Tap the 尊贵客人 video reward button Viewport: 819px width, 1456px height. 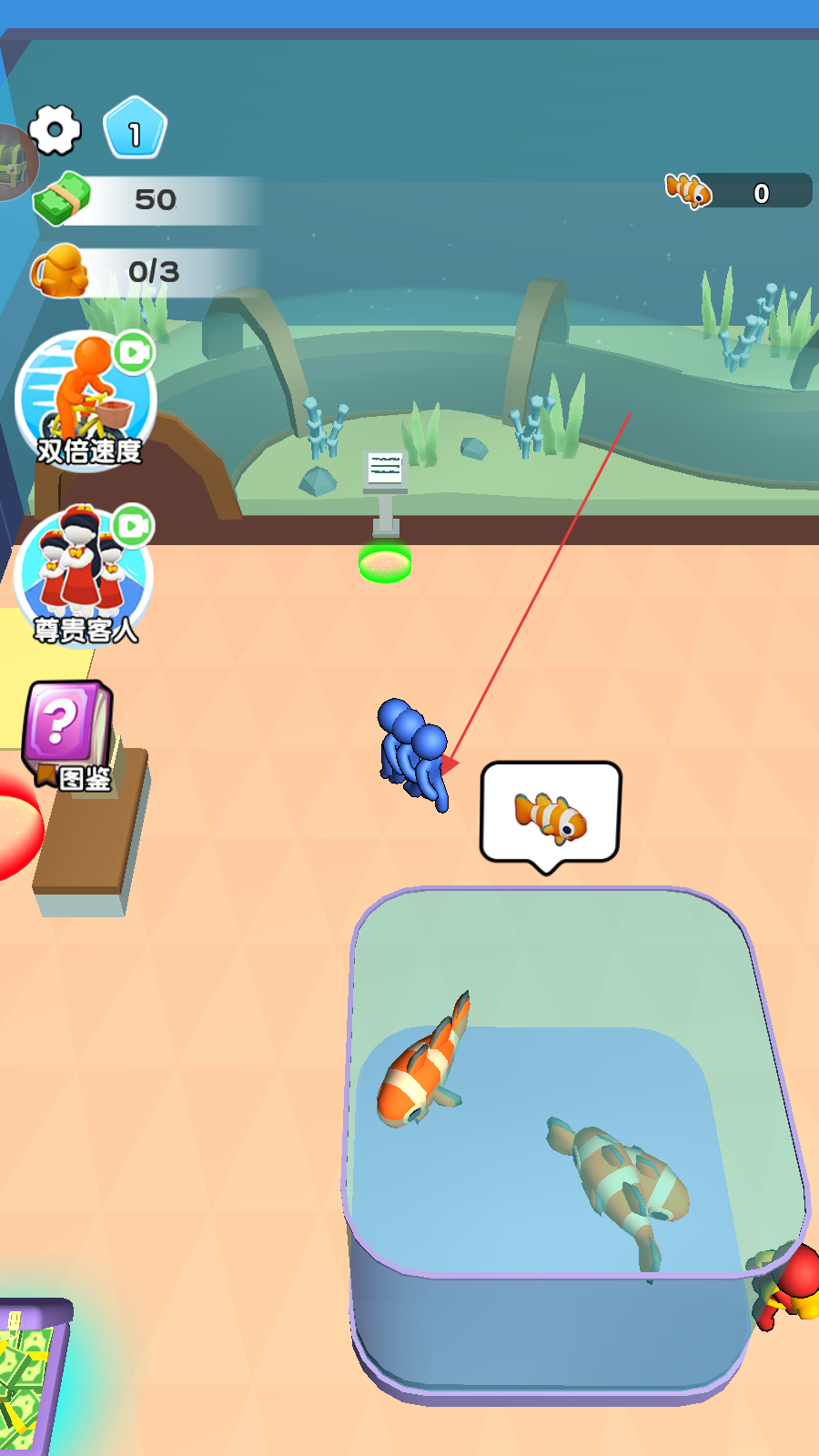tap(85, 574)
